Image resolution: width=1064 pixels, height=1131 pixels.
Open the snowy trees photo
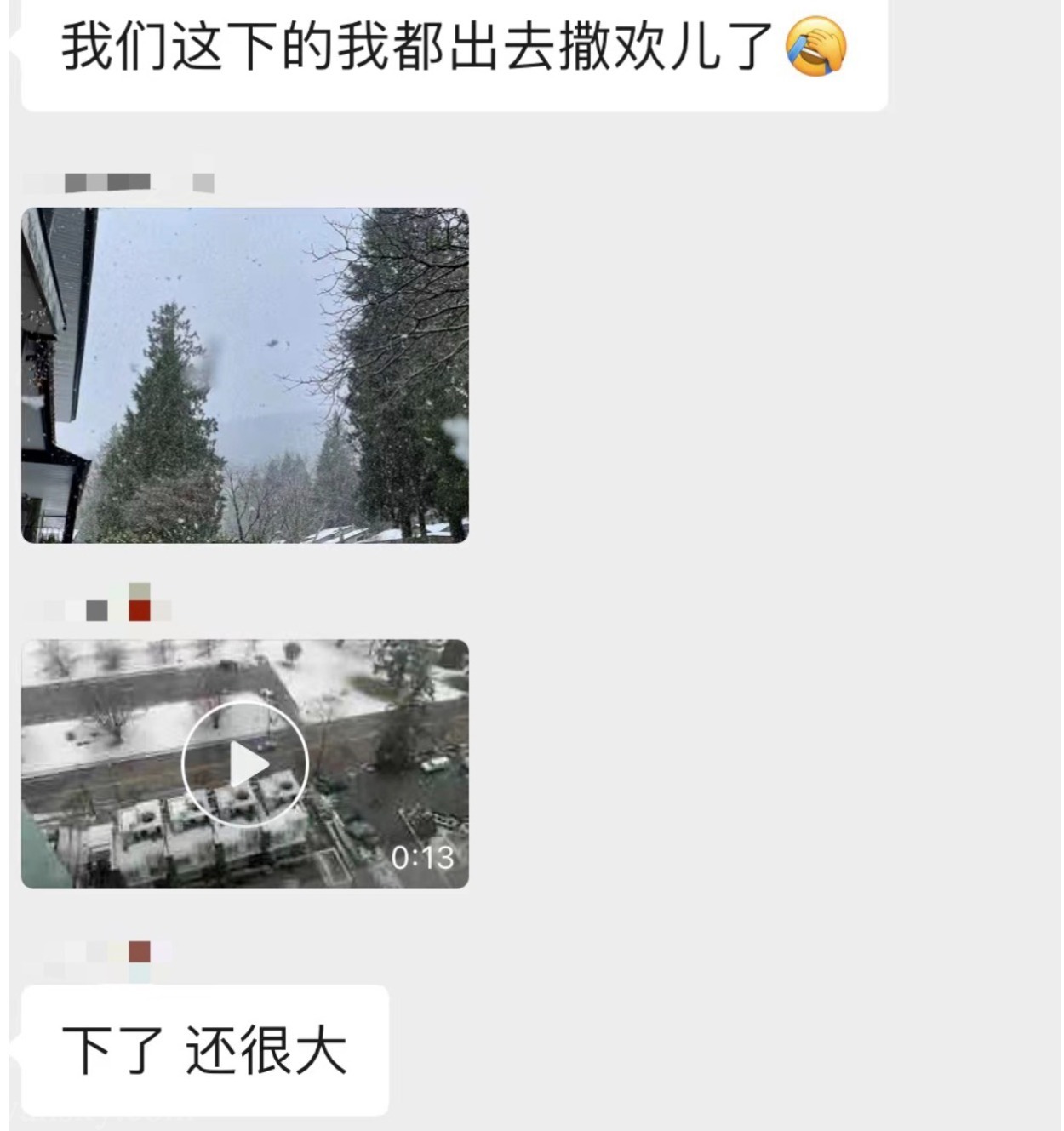click(245, 375)
